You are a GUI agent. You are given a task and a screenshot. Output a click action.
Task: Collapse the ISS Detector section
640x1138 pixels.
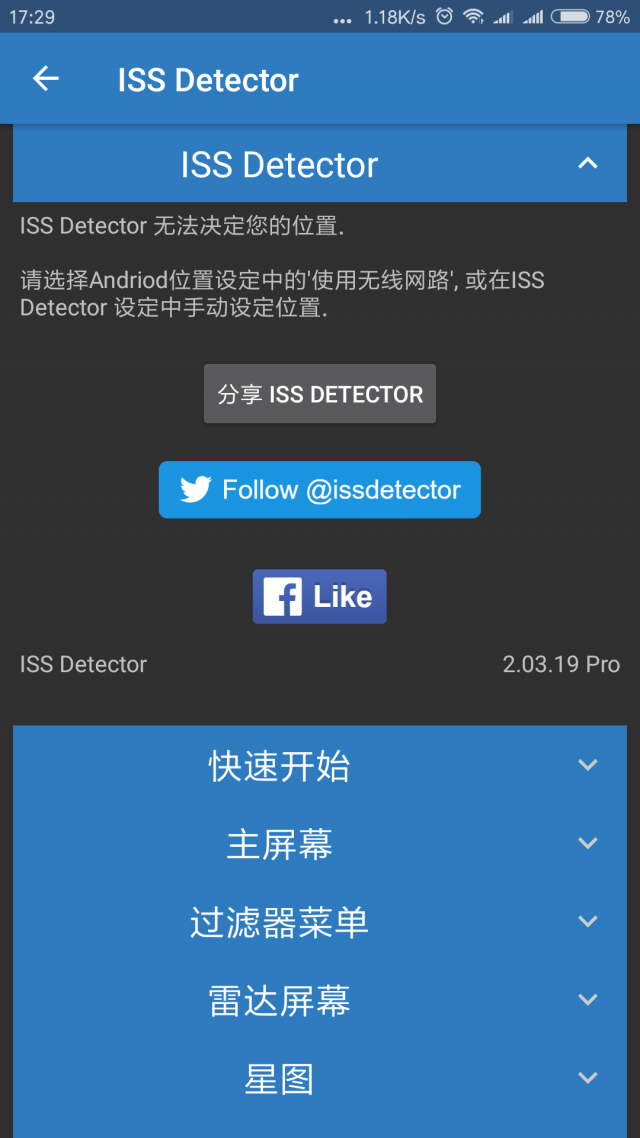(x=587, y=164)
